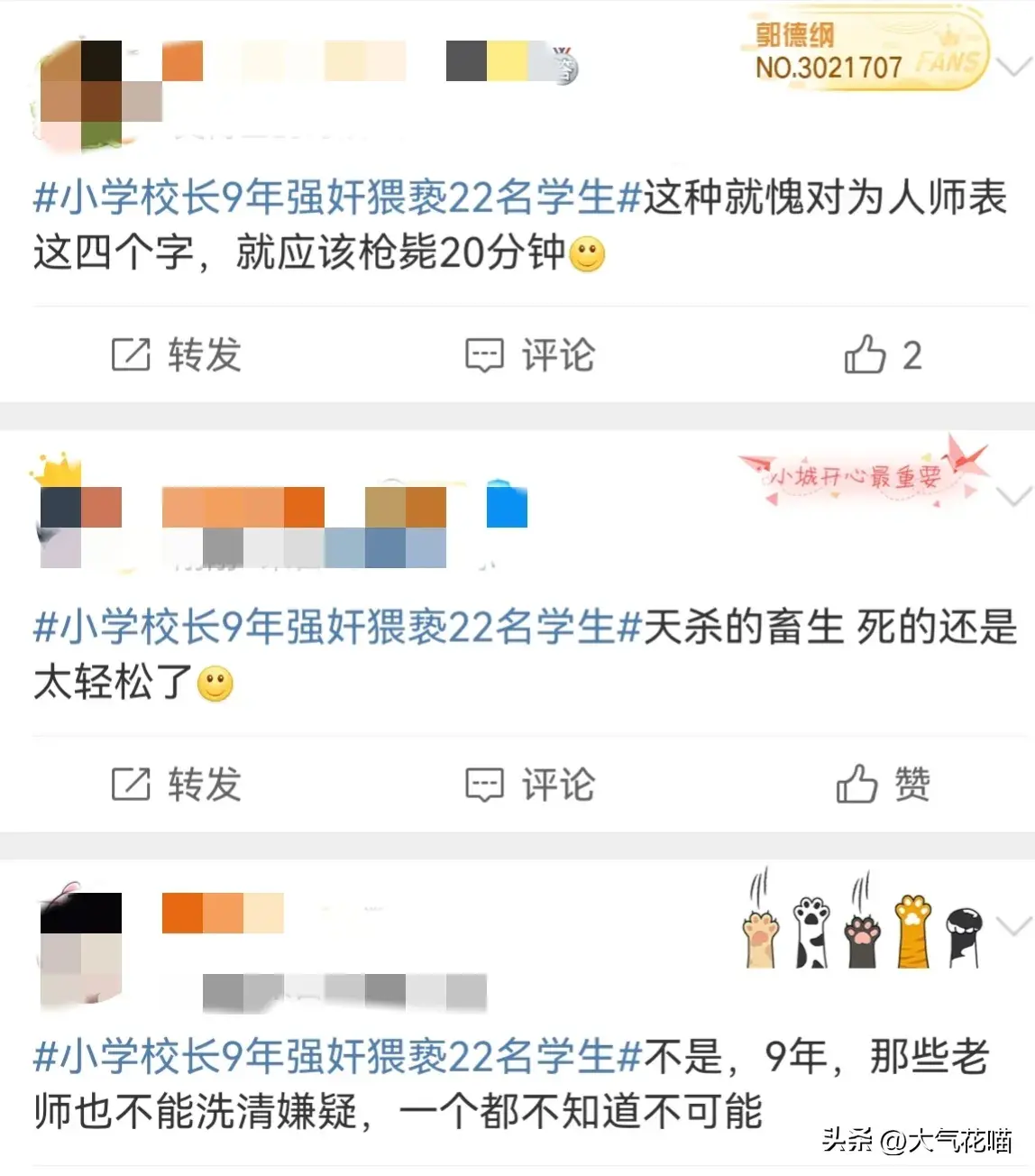
Task: Open hashtag link in the 为人师表 post
Action: [x=337, y=198]
